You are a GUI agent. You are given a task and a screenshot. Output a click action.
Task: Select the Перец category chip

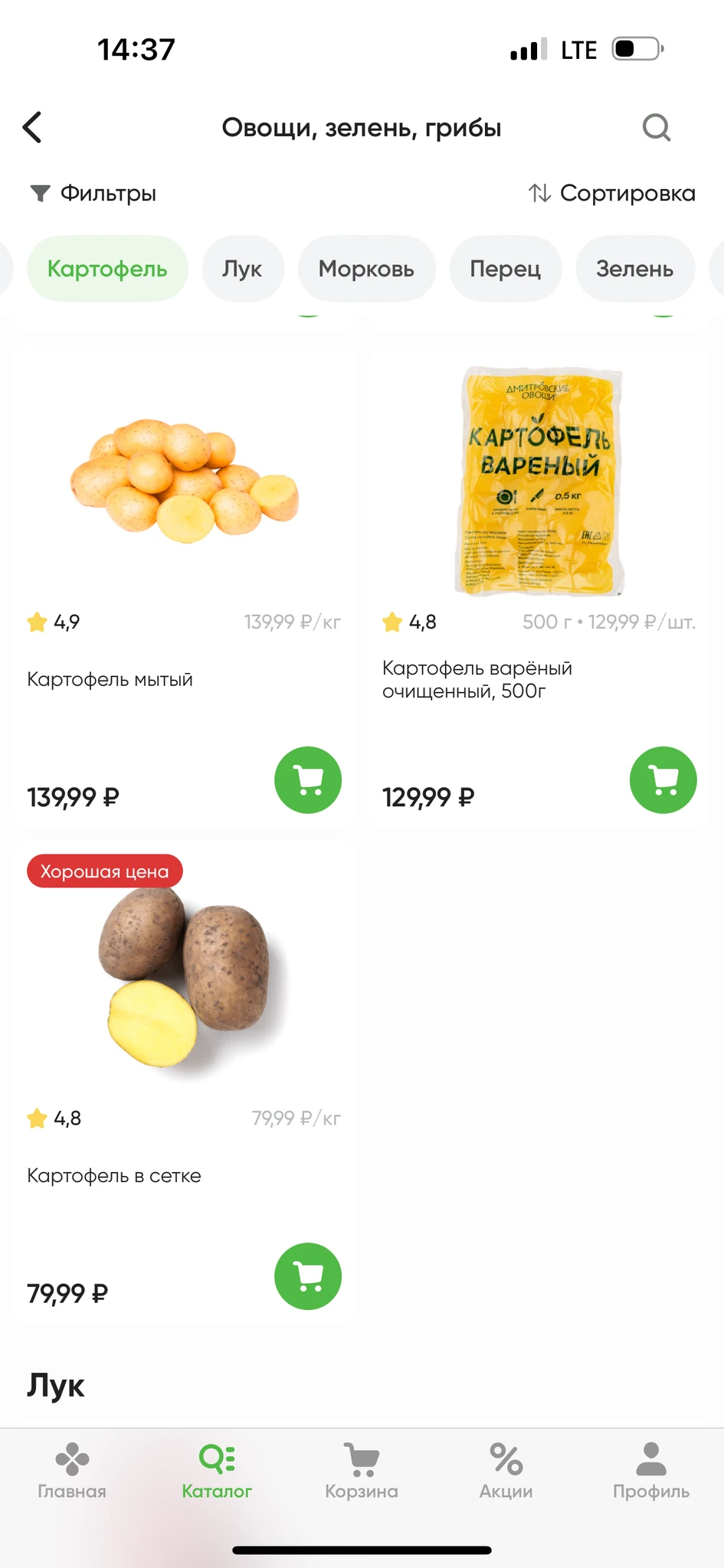point(505,269)
